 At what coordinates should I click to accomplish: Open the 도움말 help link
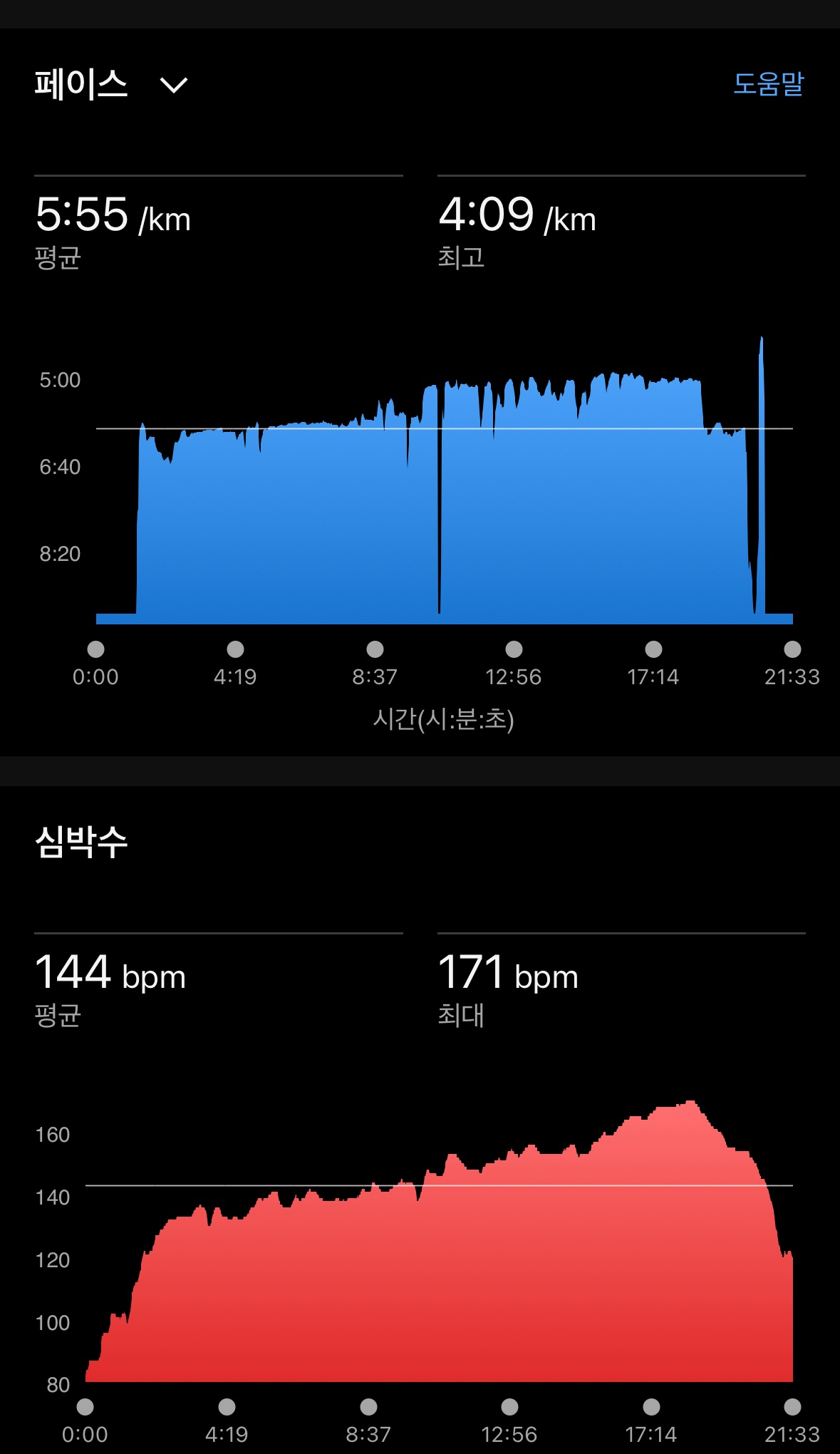point(768,84)
